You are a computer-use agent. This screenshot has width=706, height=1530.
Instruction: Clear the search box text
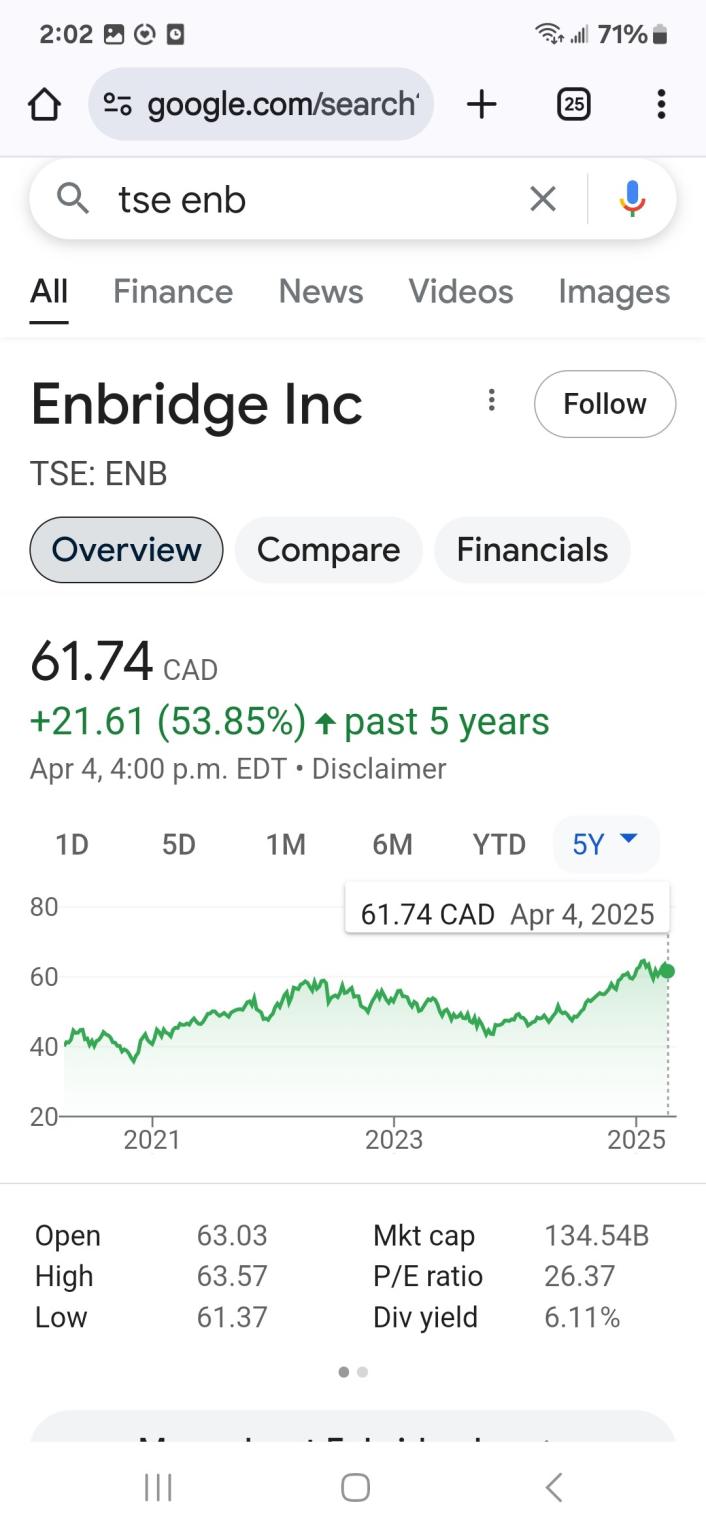click(x=542, y=200)
